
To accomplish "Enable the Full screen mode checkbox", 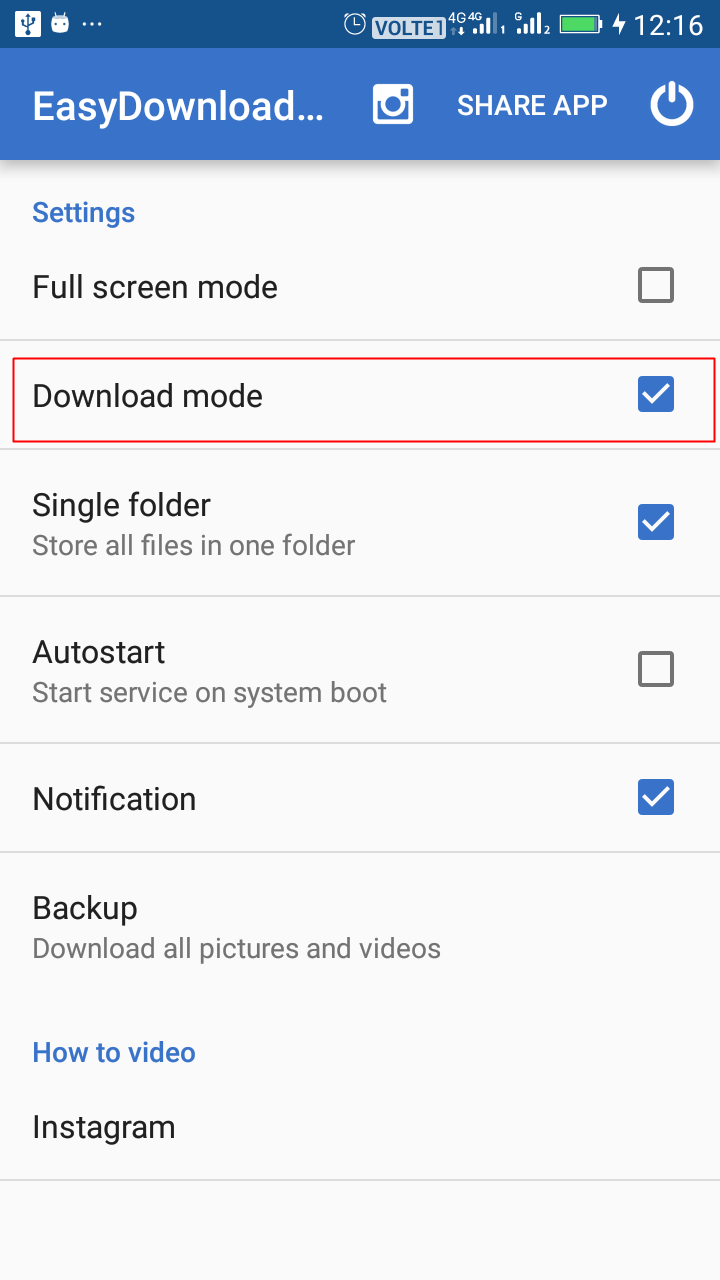I will tap(656, 286).
